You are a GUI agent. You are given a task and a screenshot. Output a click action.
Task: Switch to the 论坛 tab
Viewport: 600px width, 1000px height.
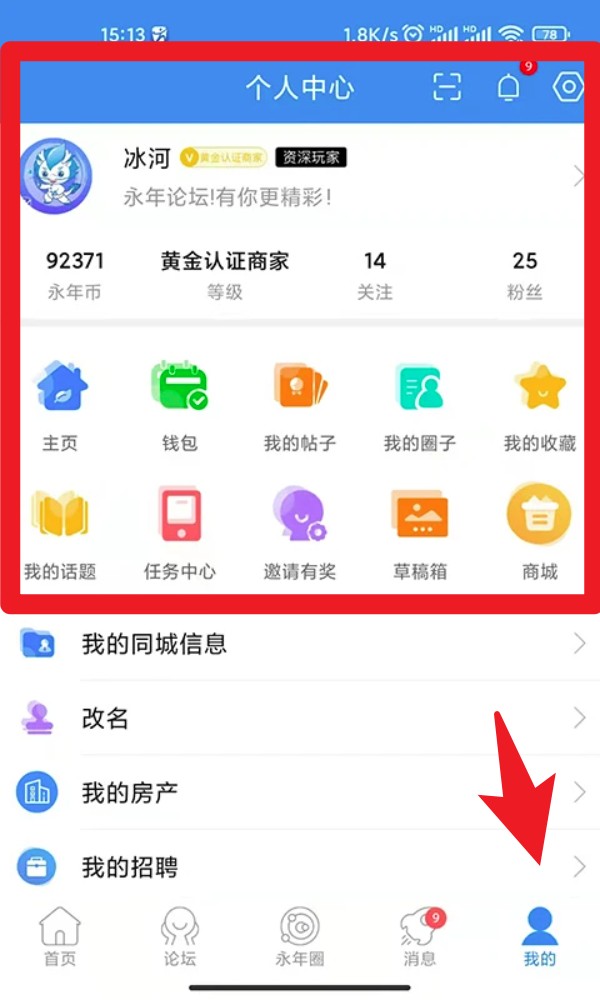pos(180,937)
